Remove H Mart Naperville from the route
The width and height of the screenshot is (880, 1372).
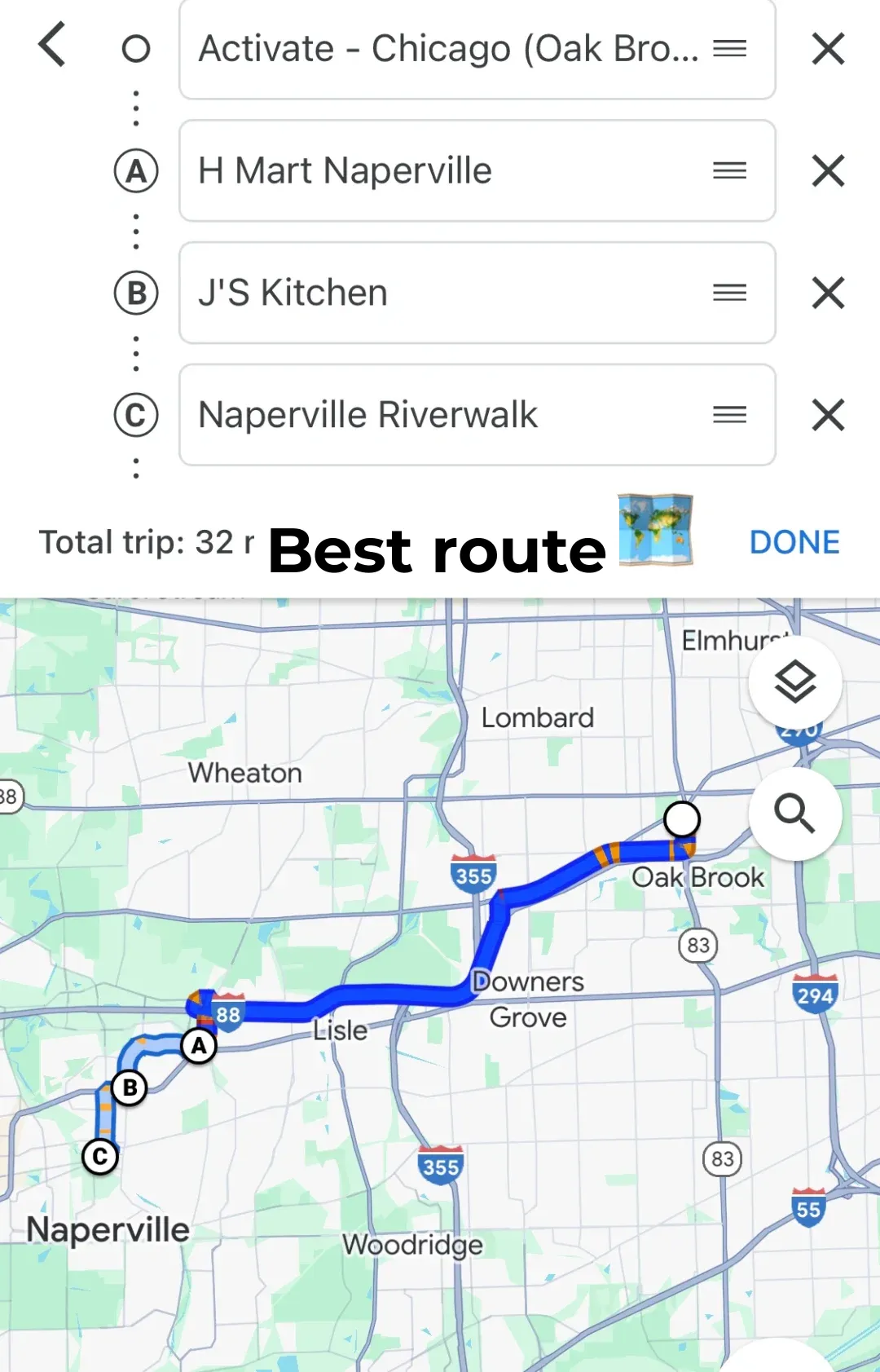(x=827, y=171)
